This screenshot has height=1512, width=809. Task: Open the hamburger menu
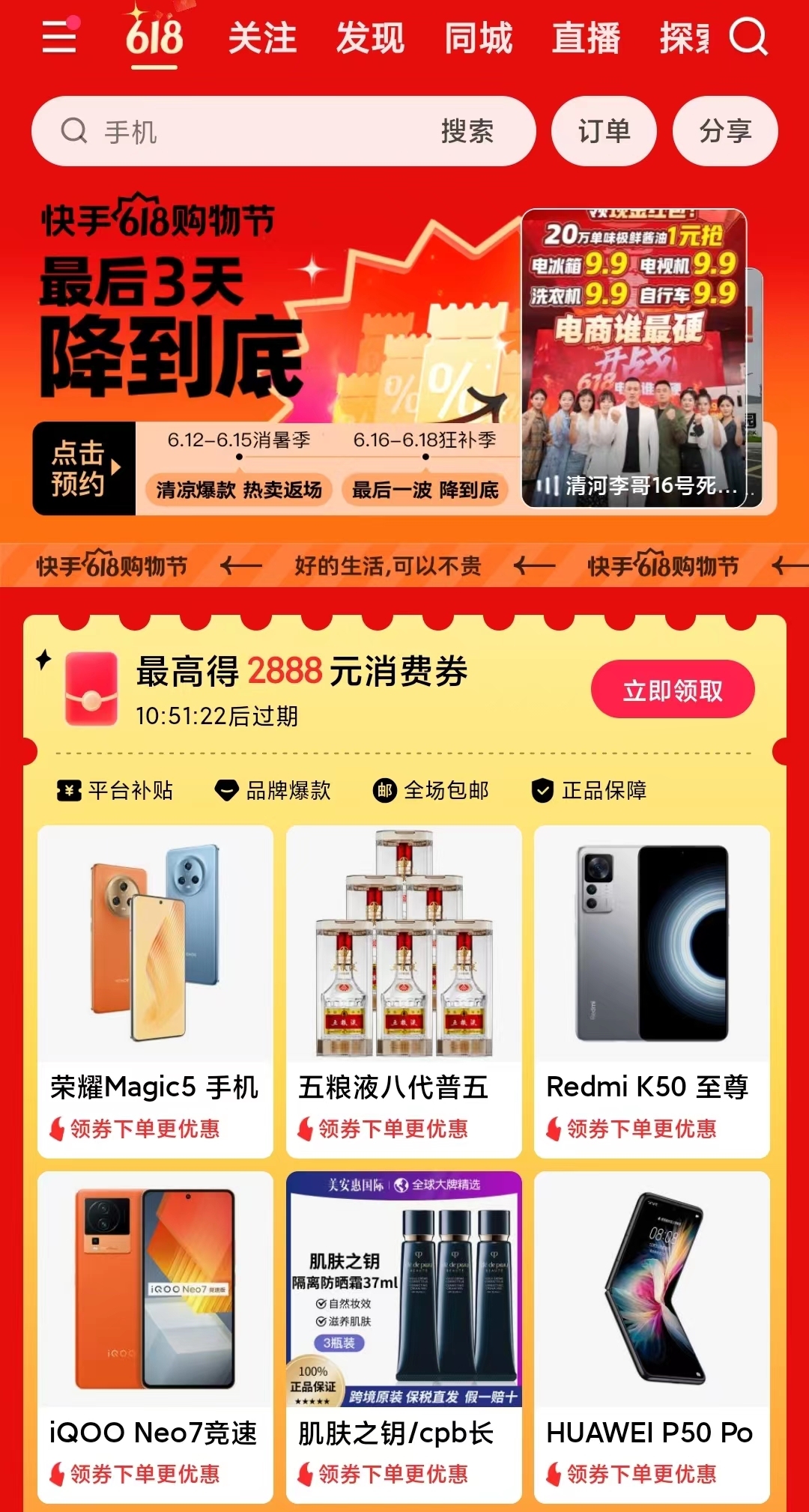(59, 36)
